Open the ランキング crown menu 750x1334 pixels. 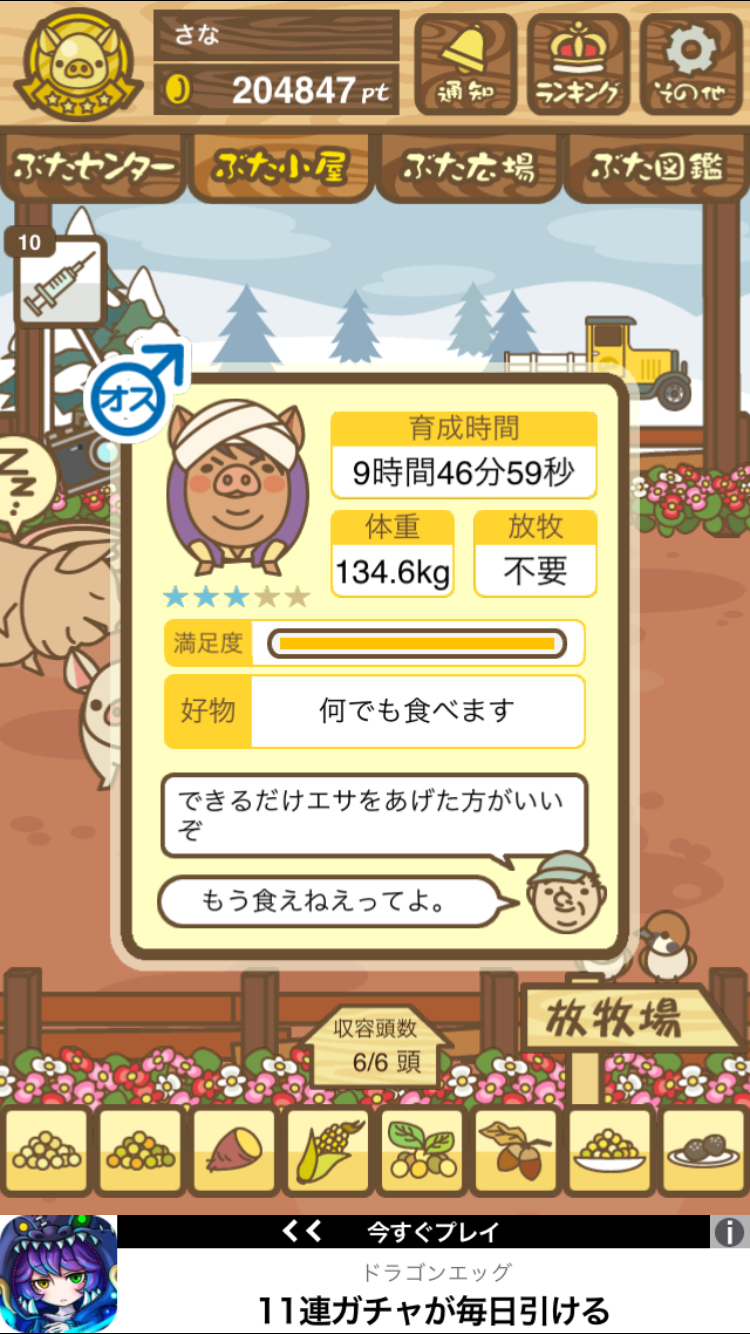tap(578, 64)
